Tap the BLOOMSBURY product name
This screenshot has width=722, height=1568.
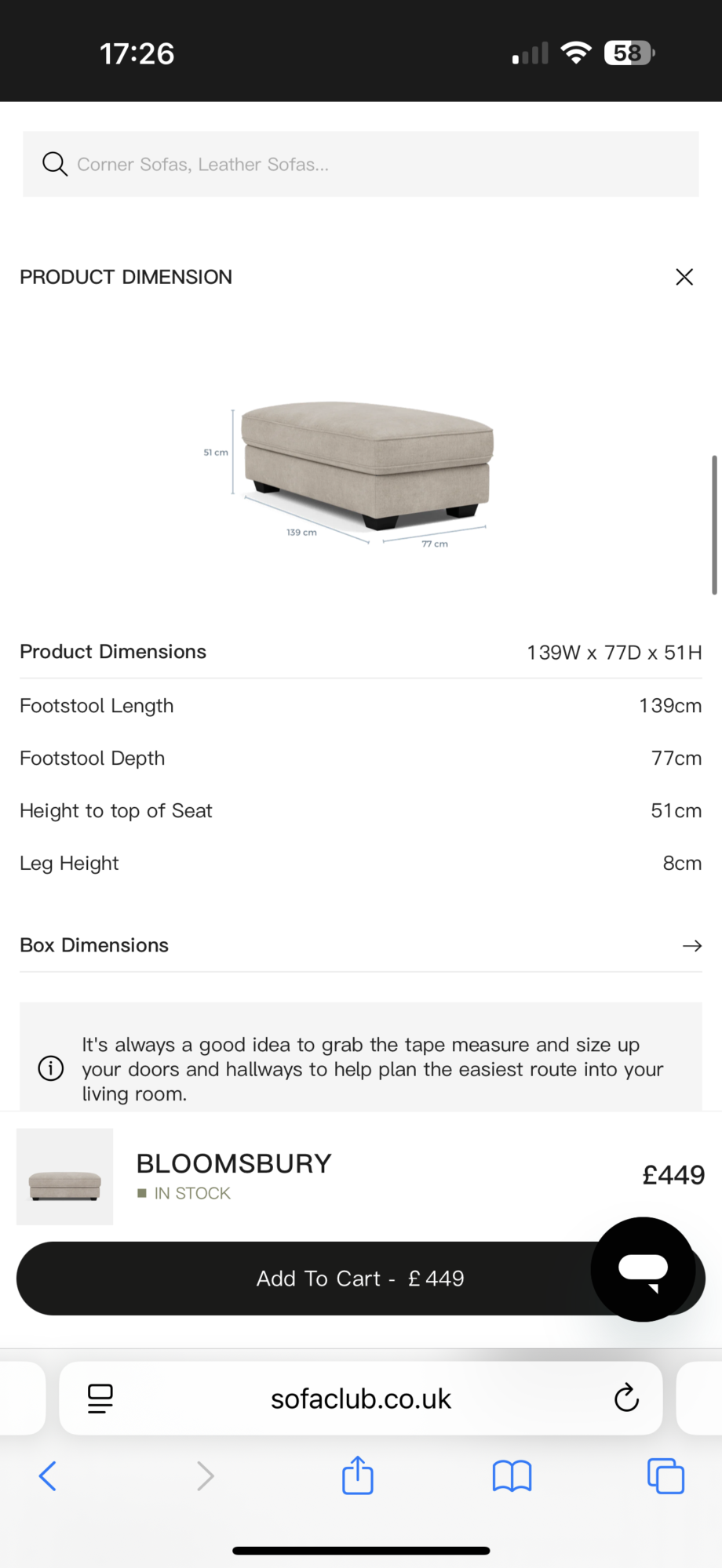(233, 1163)
